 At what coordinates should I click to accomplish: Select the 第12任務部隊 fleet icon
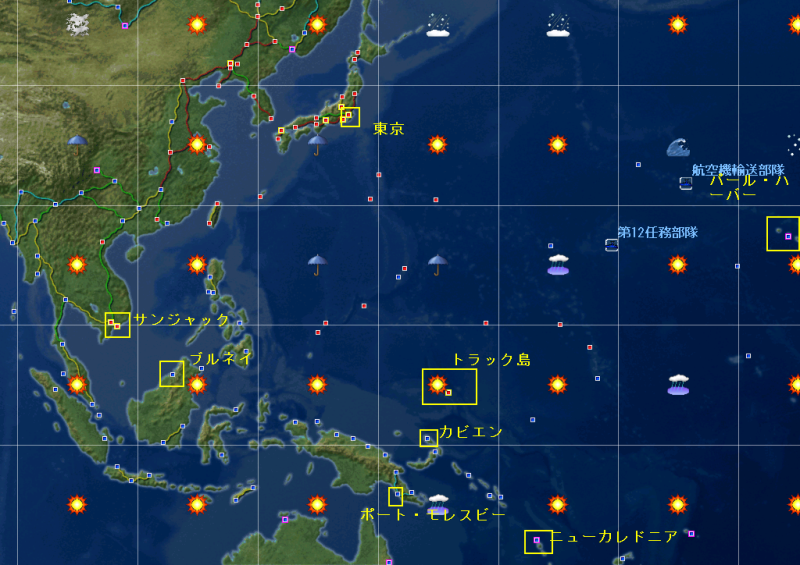click(x=612, y=245)
